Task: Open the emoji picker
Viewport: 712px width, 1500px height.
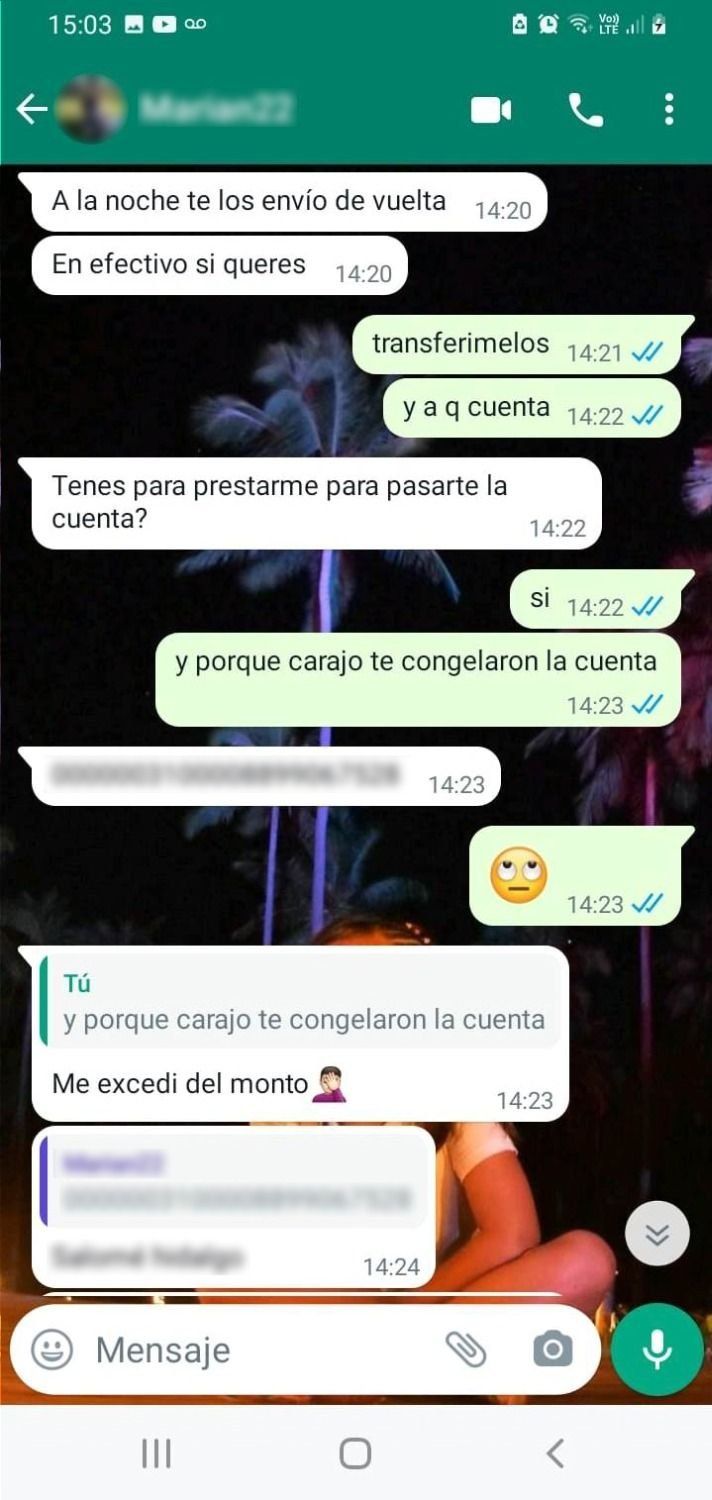Action: [x=52, y=1350]
